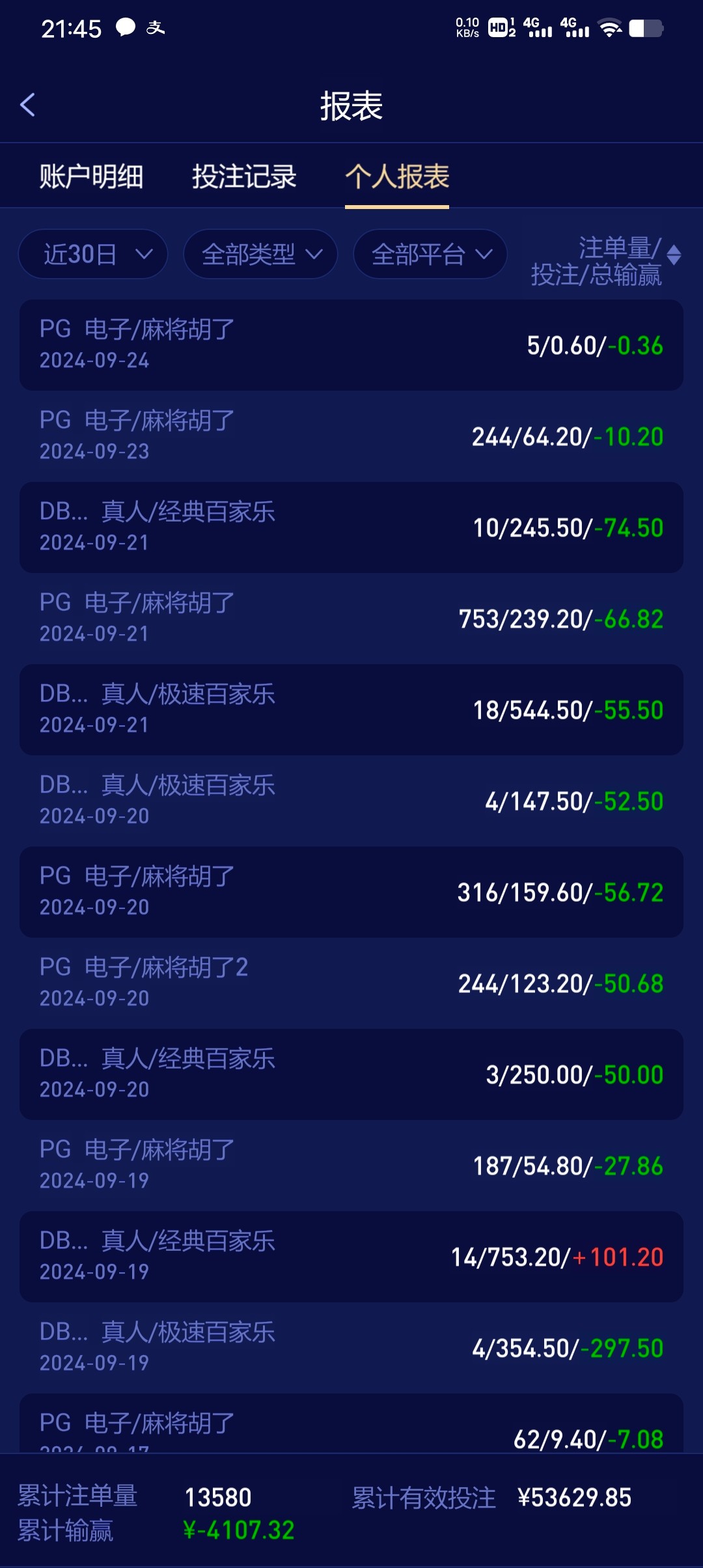Open the 全部平台 platform filter dropdown
This screenshot has height=1568, width=703.
[430, 254]
